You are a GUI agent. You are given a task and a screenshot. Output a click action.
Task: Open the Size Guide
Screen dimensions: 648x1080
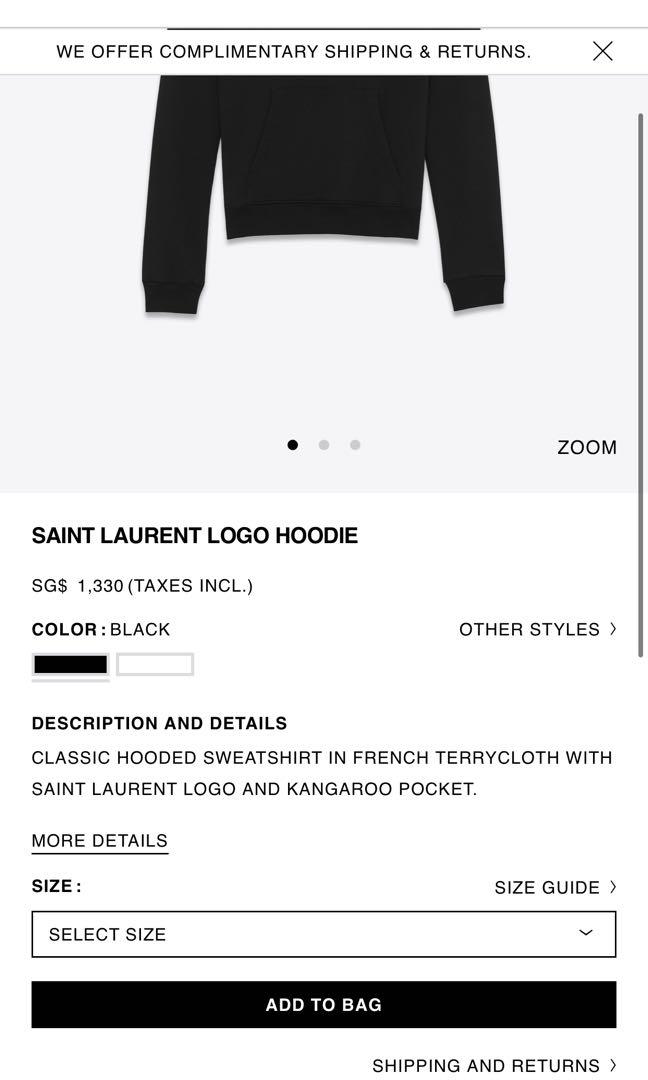[x=555, y=887]
